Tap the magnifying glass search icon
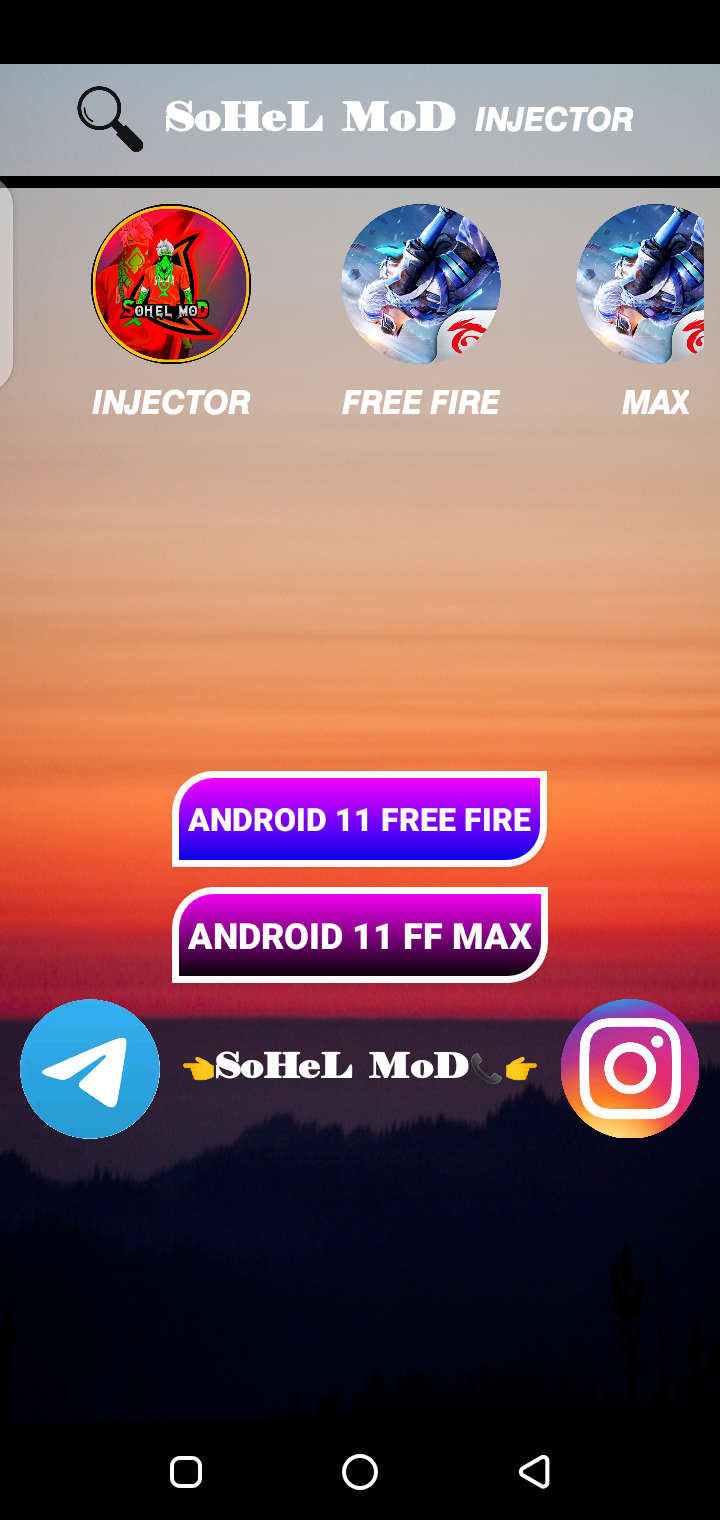Image resolution: width=720 pixels, height=1520 pixels. pyautogui.click(x=110, y=119)
